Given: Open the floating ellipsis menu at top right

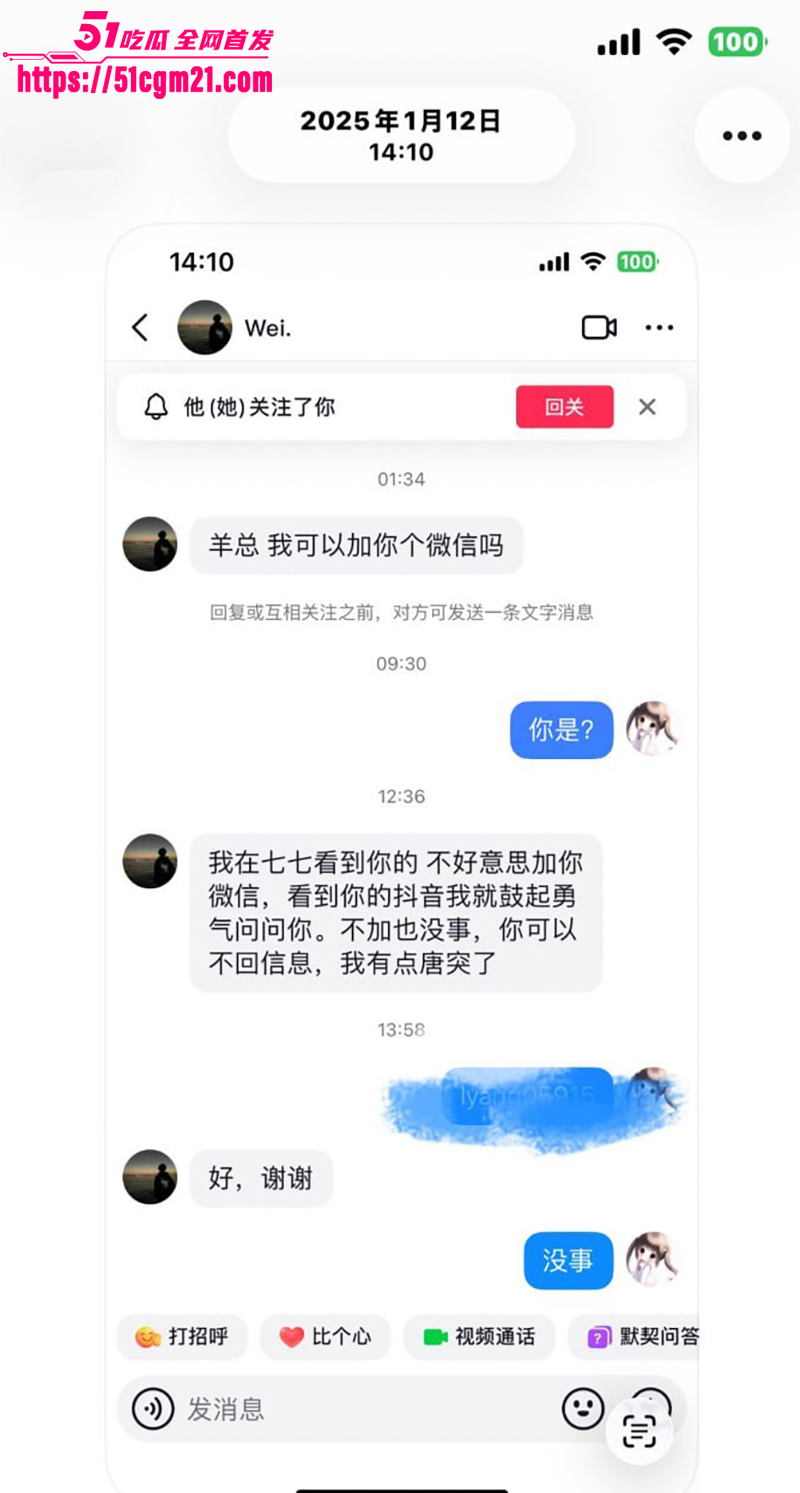Looking at the screenshot, I should (742, 135).
